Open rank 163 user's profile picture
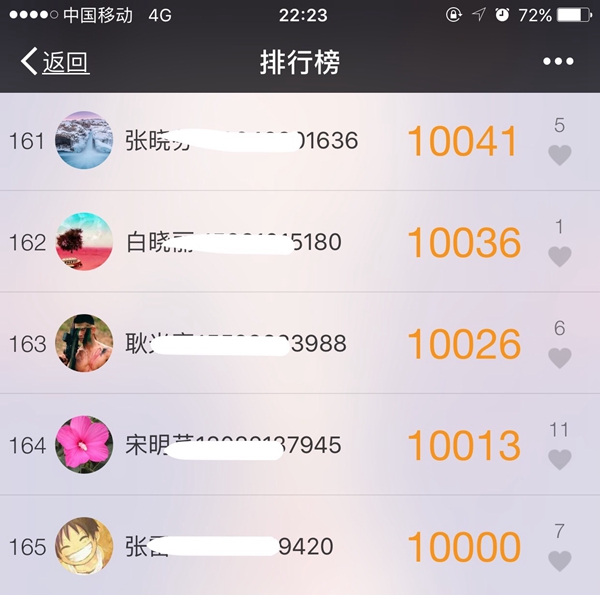Screen dimensions: 600x595 pyautogui.click(x=84, y=343)
